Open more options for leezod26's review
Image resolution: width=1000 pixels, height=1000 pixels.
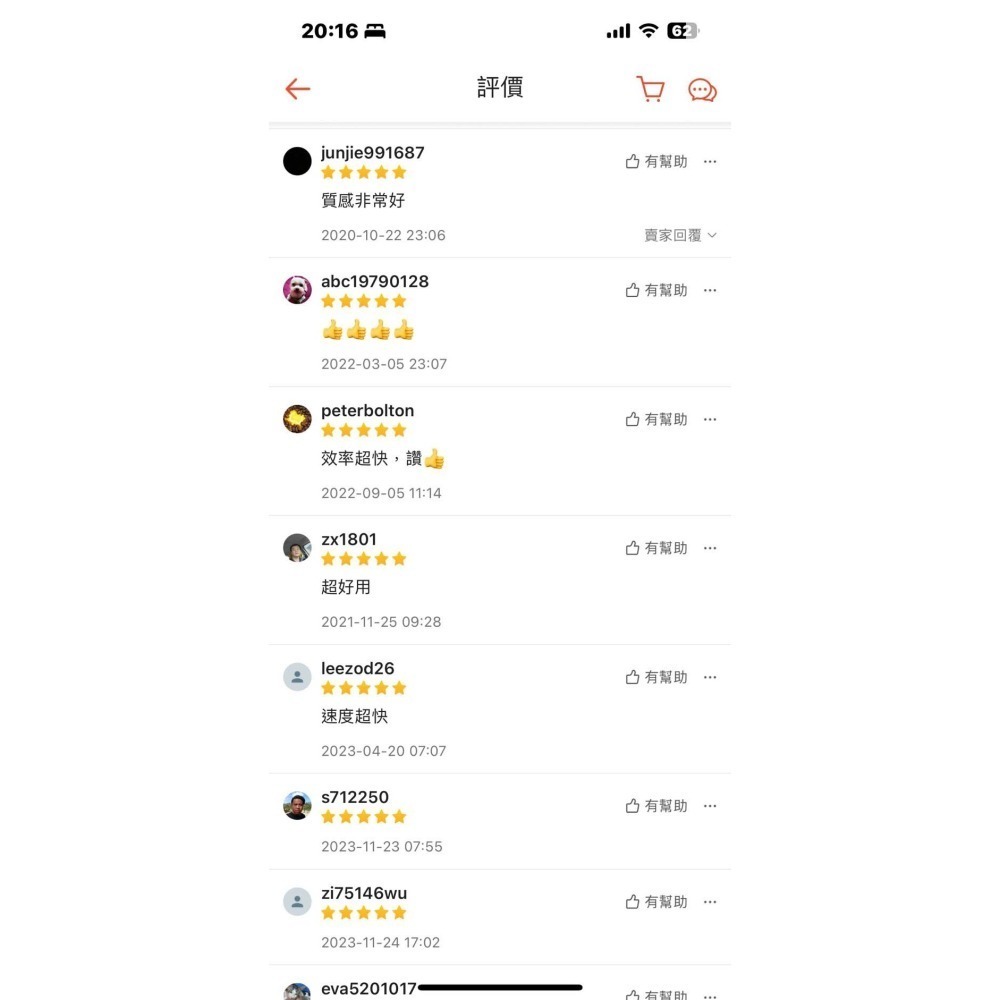(710, 678)
